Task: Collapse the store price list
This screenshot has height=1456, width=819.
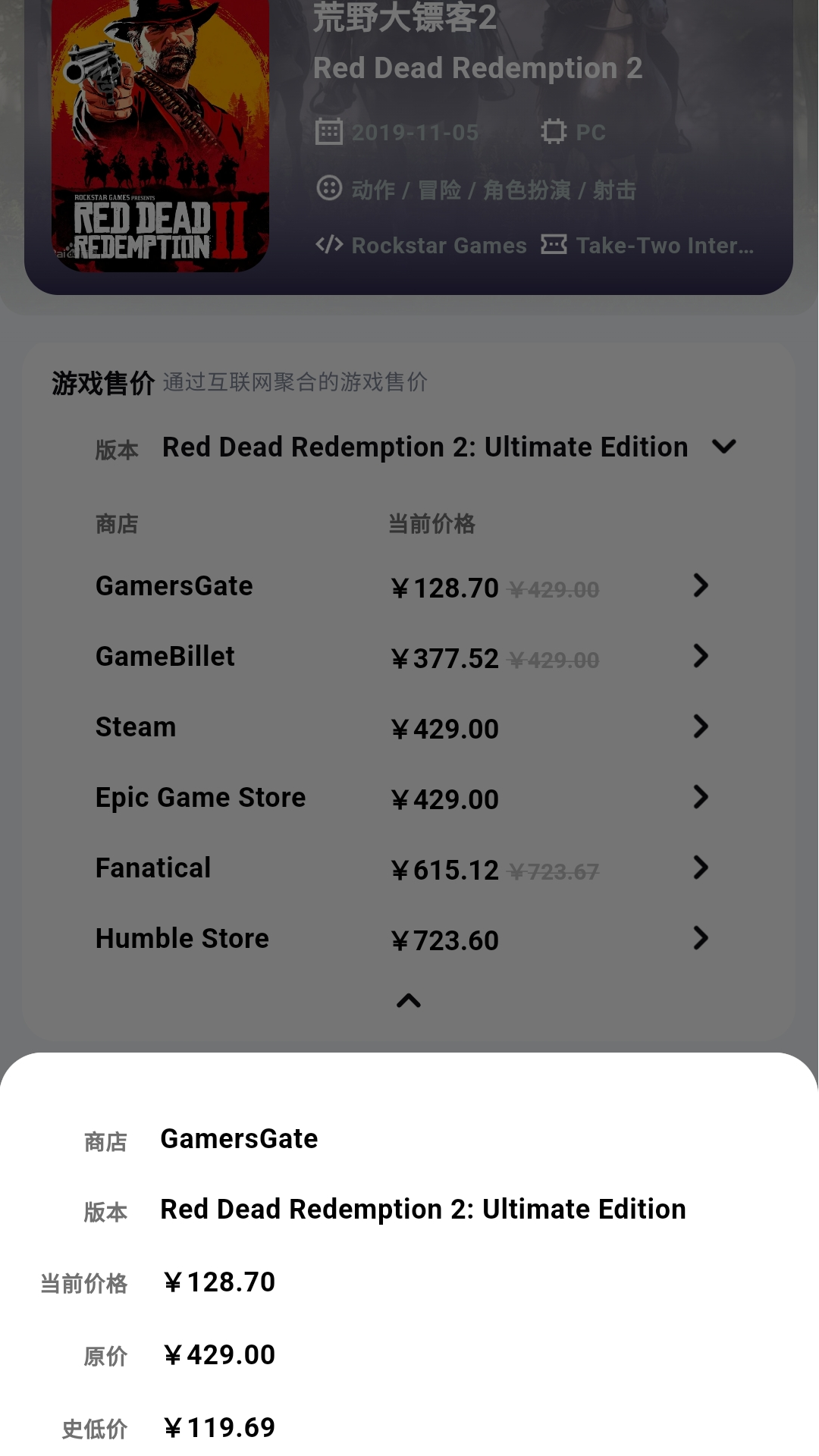Action: coord(409,1001)
